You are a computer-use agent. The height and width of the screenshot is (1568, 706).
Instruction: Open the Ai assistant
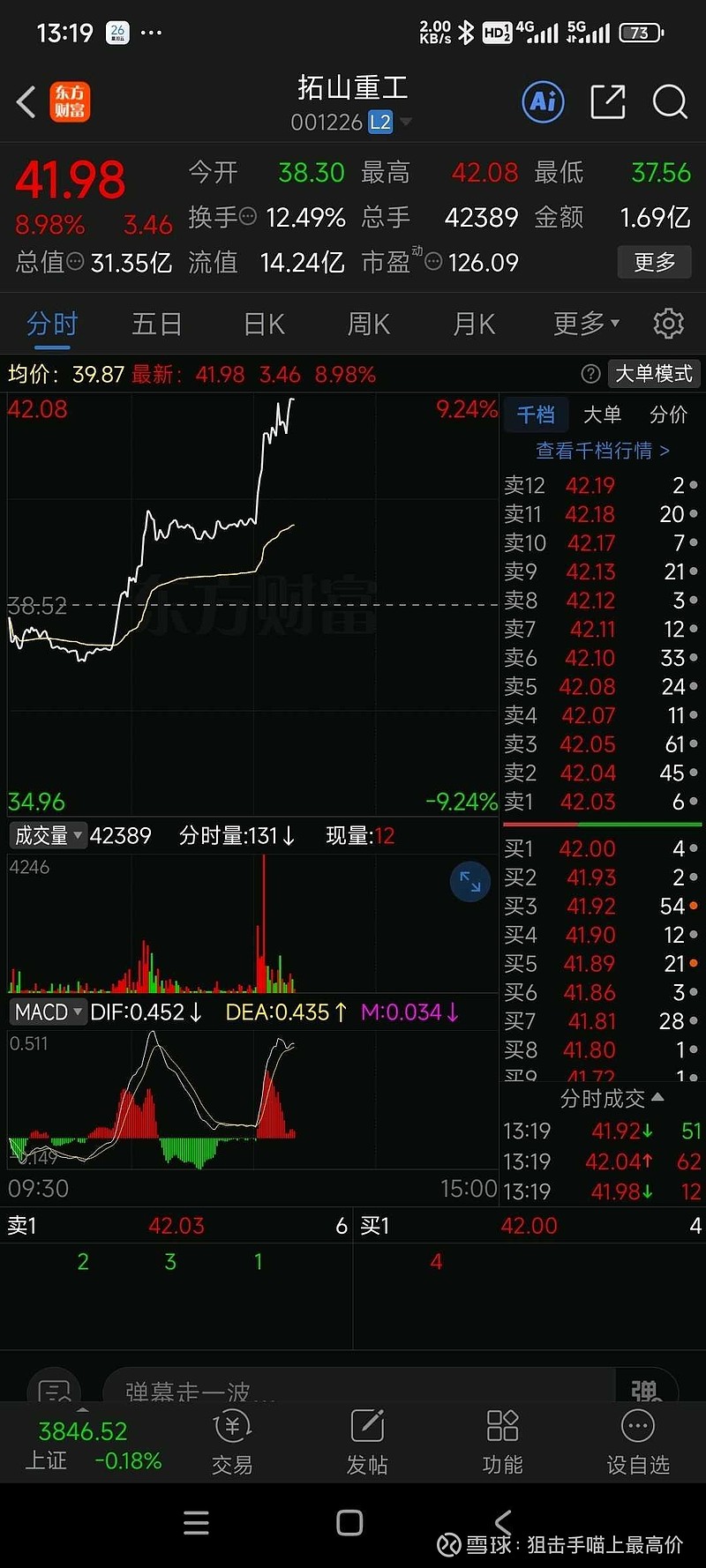click(x=541, y=101)
